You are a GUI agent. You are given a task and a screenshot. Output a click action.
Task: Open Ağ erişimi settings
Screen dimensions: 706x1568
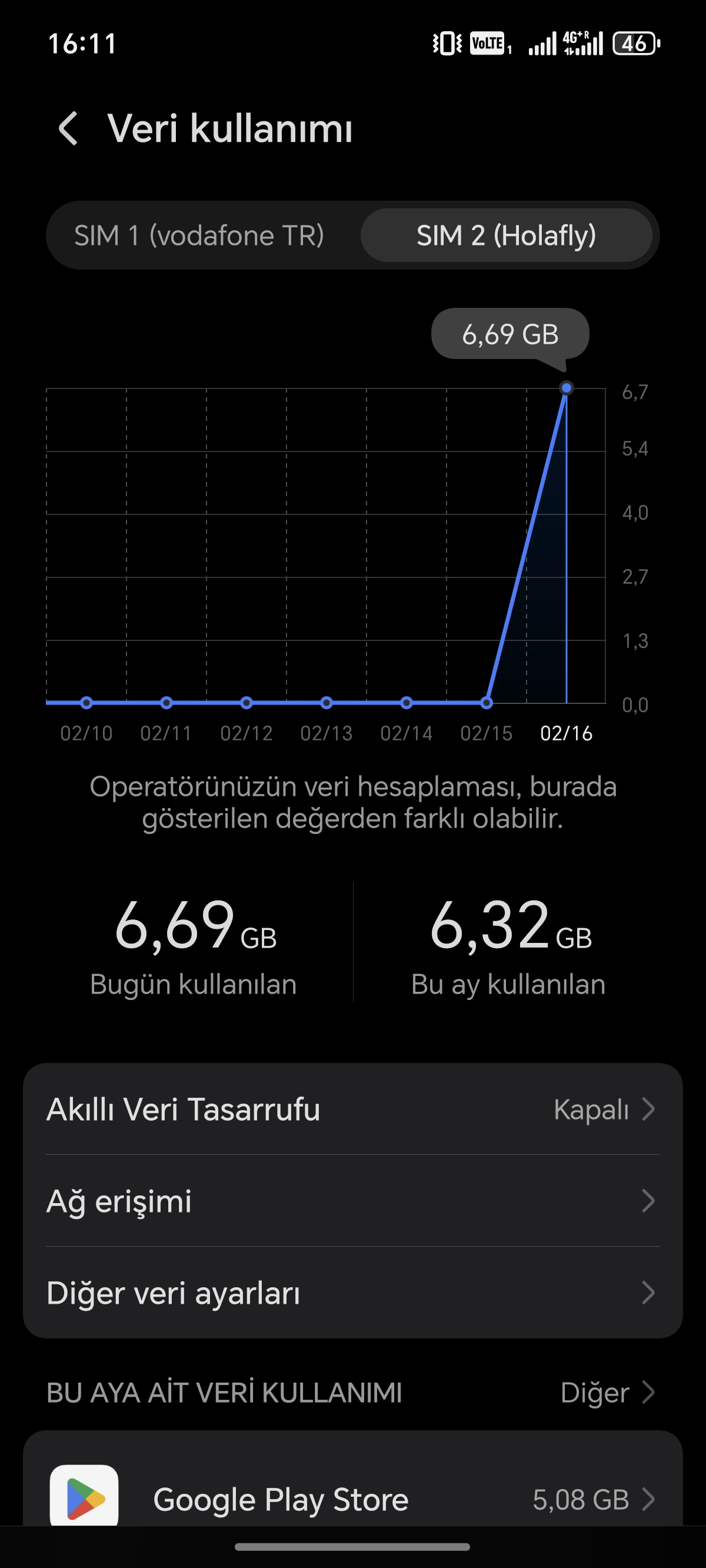(x=353, y=1201)
